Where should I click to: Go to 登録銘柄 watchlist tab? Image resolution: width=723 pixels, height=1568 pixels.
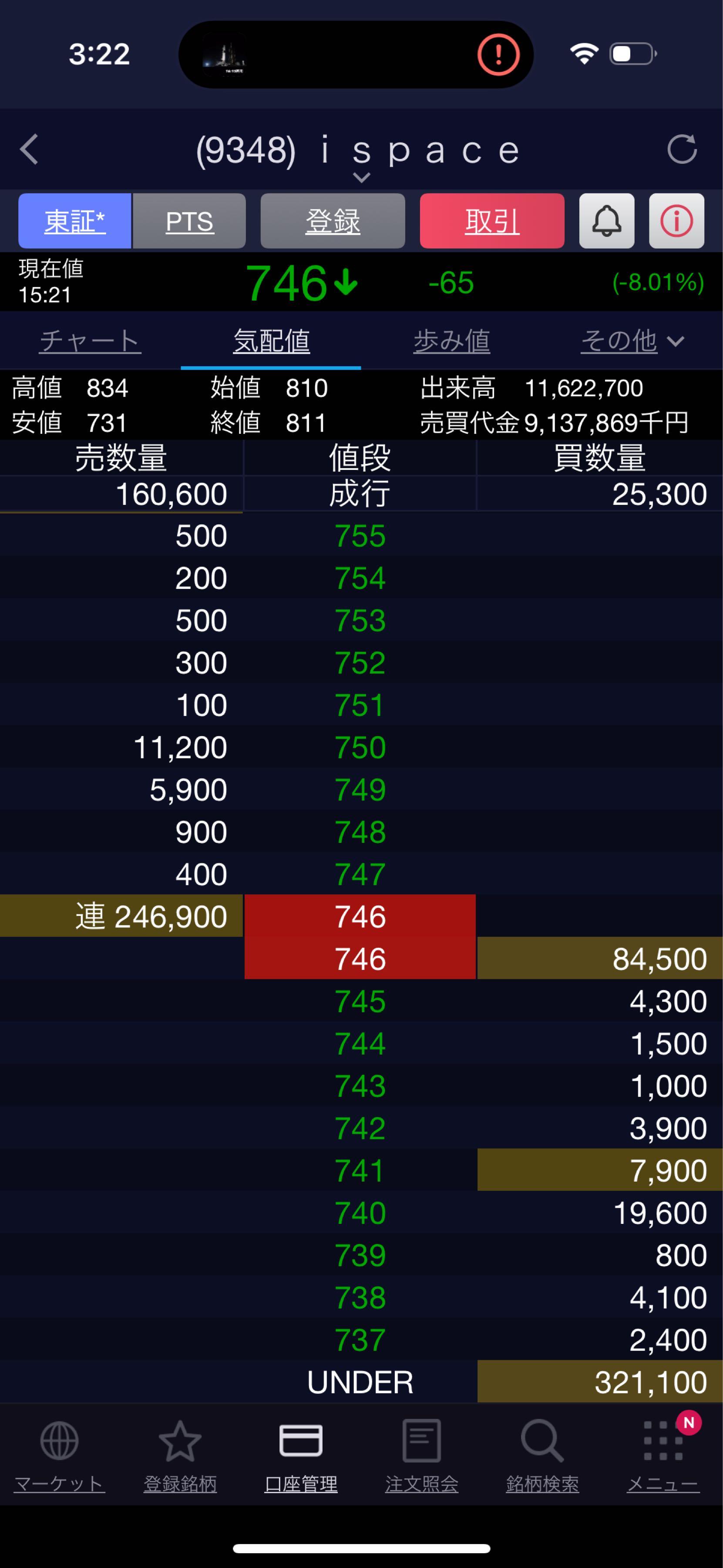180,1455
